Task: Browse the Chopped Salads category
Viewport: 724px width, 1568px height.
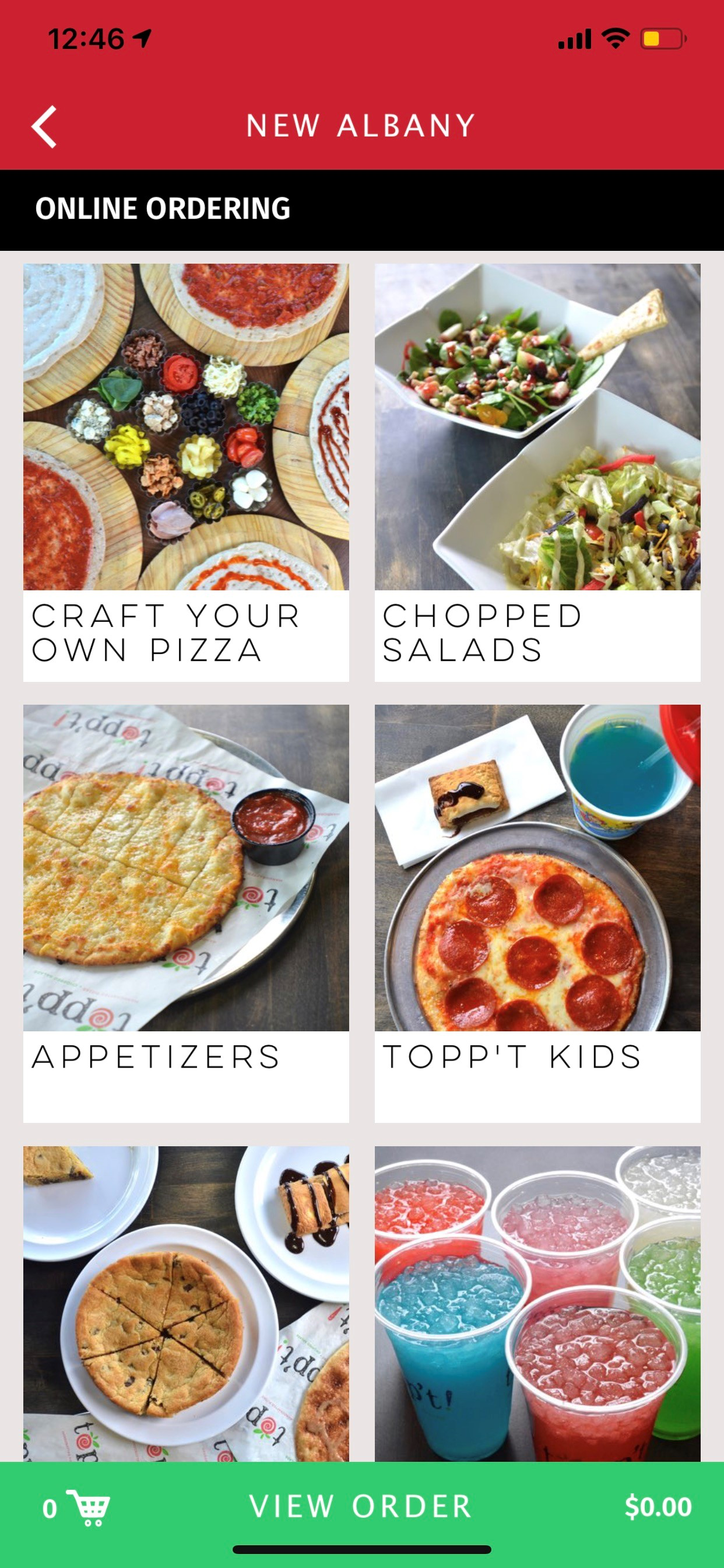Action: [x=537, y=472]
